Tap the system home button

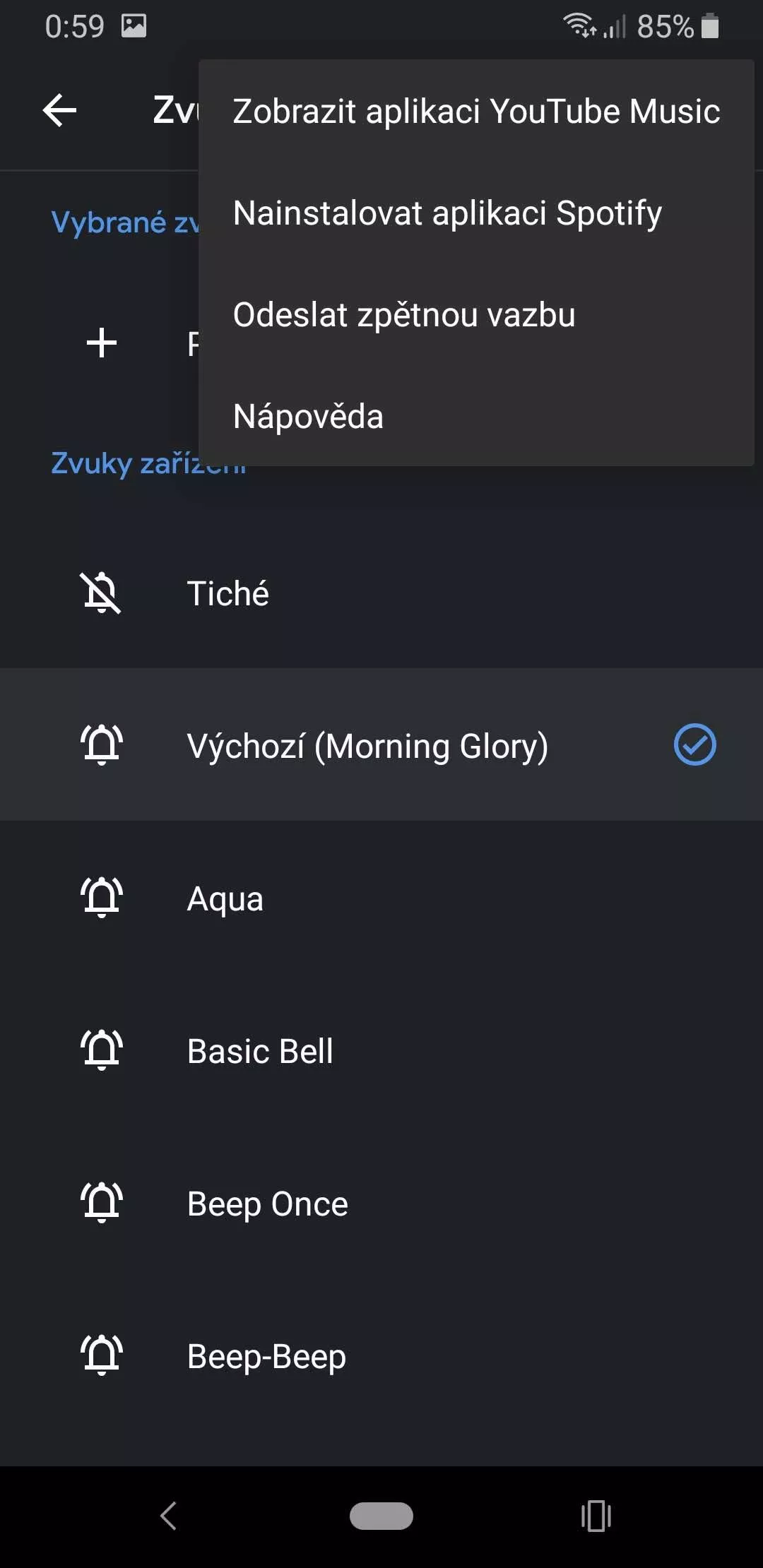tap(381, 1516)
